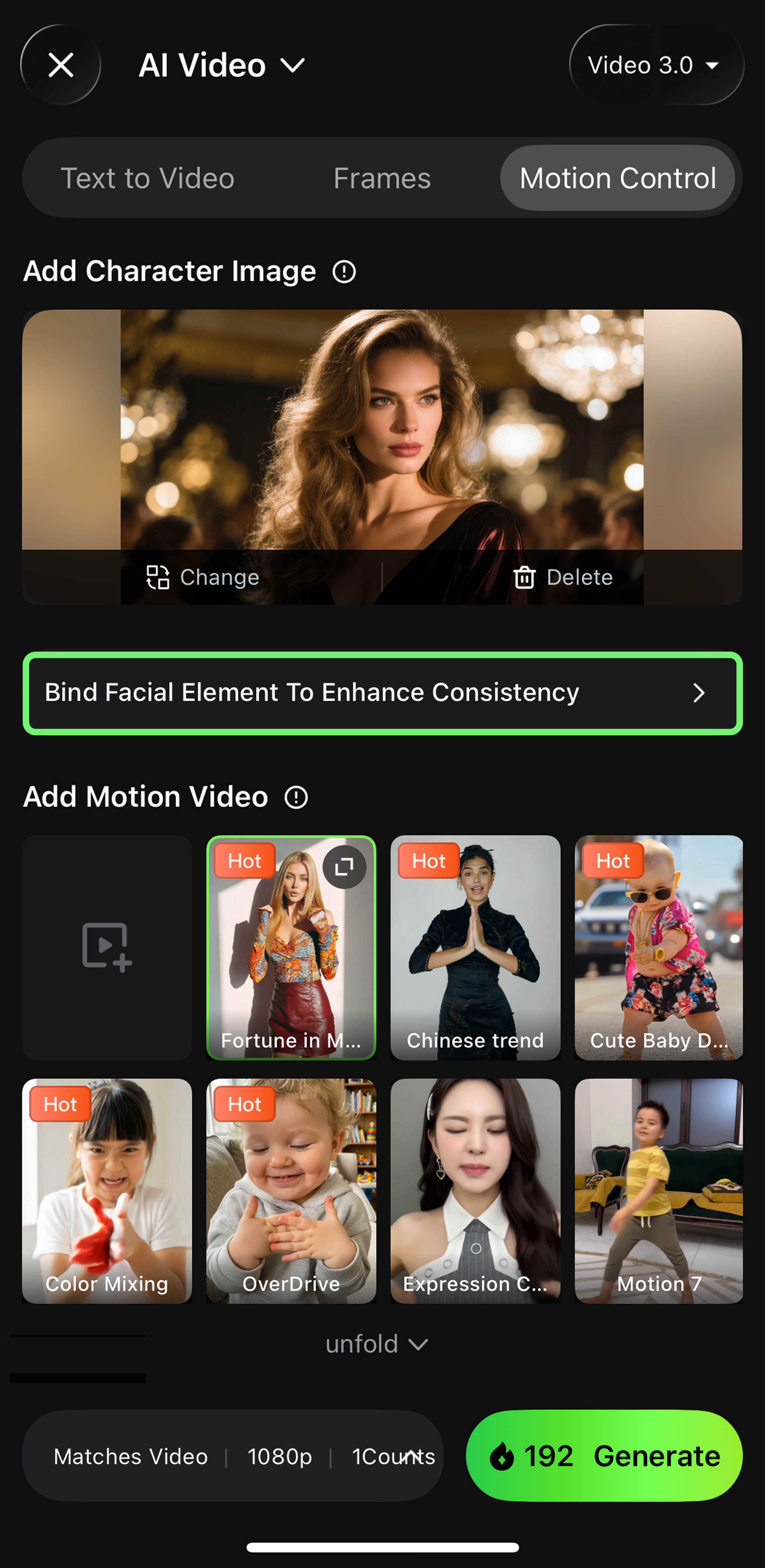Select the Motion Control tab
765x1568 pixels.
[x=617, y=178]
